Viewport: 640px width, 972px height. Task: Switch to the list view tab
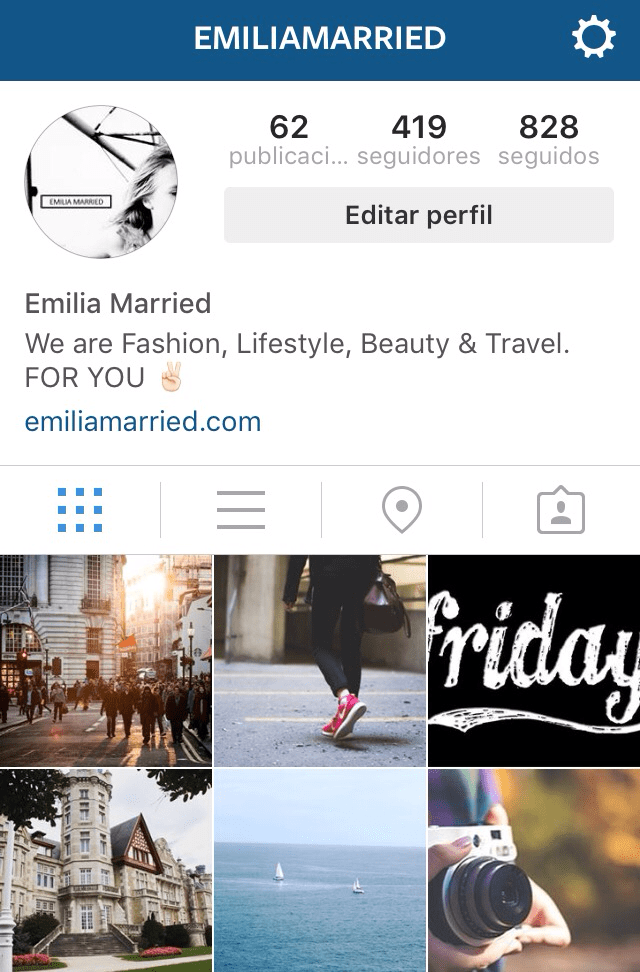(x=241, y=510)
